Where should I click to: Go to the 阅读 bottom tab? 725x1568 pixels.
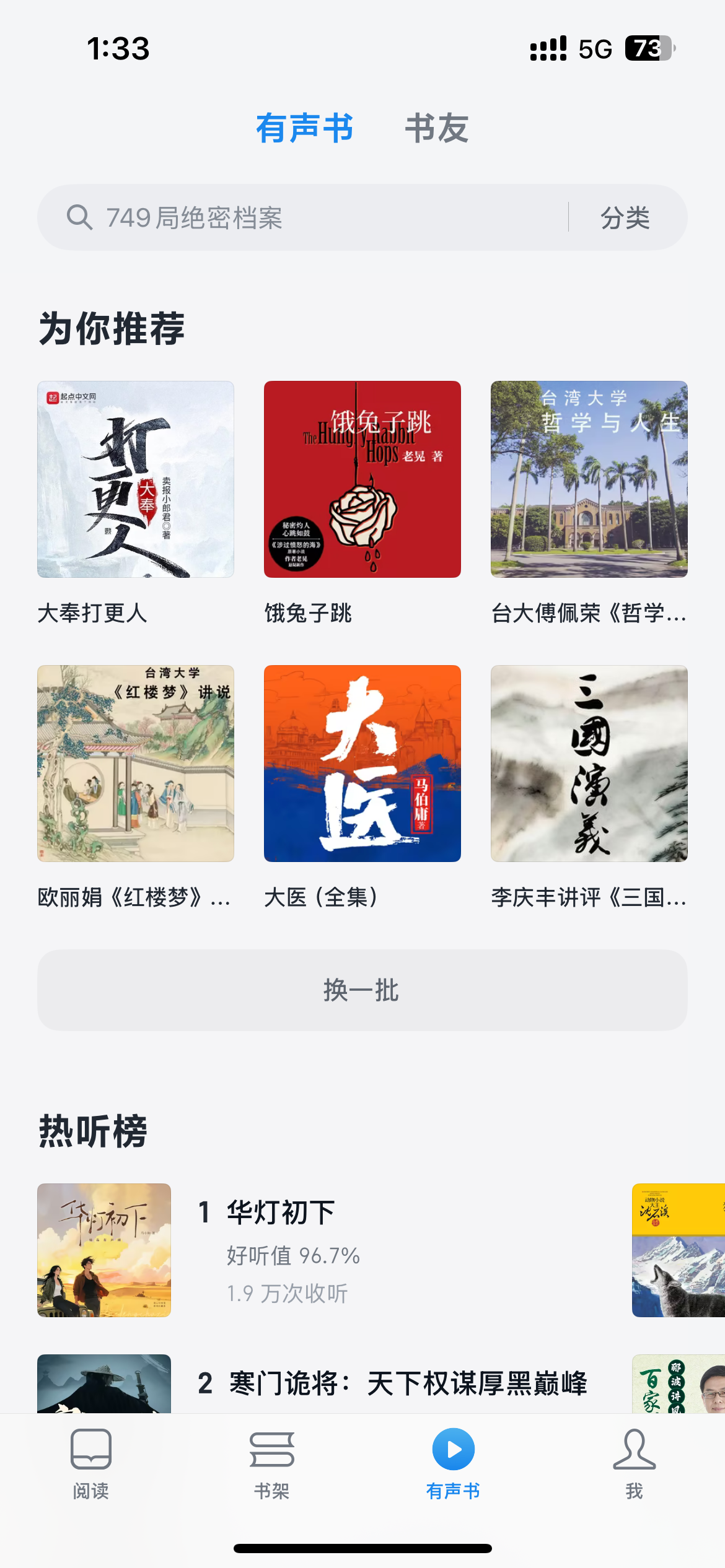91,1464
